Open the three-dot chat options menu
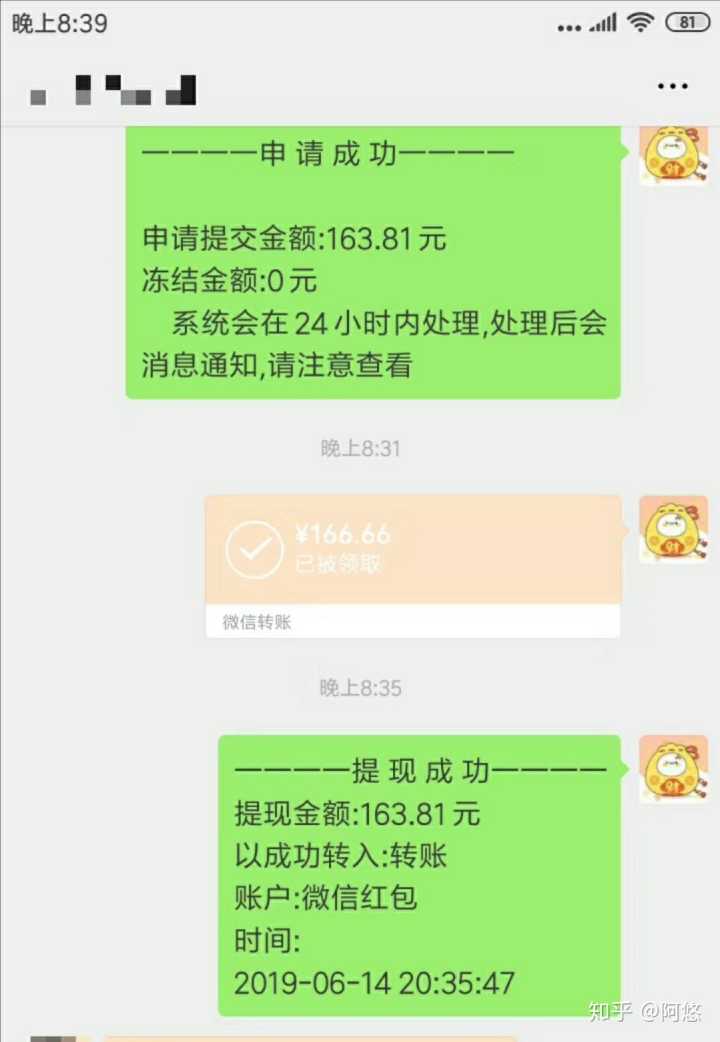The width and height of the screenshot is (720, 1042). click(673, 86)
